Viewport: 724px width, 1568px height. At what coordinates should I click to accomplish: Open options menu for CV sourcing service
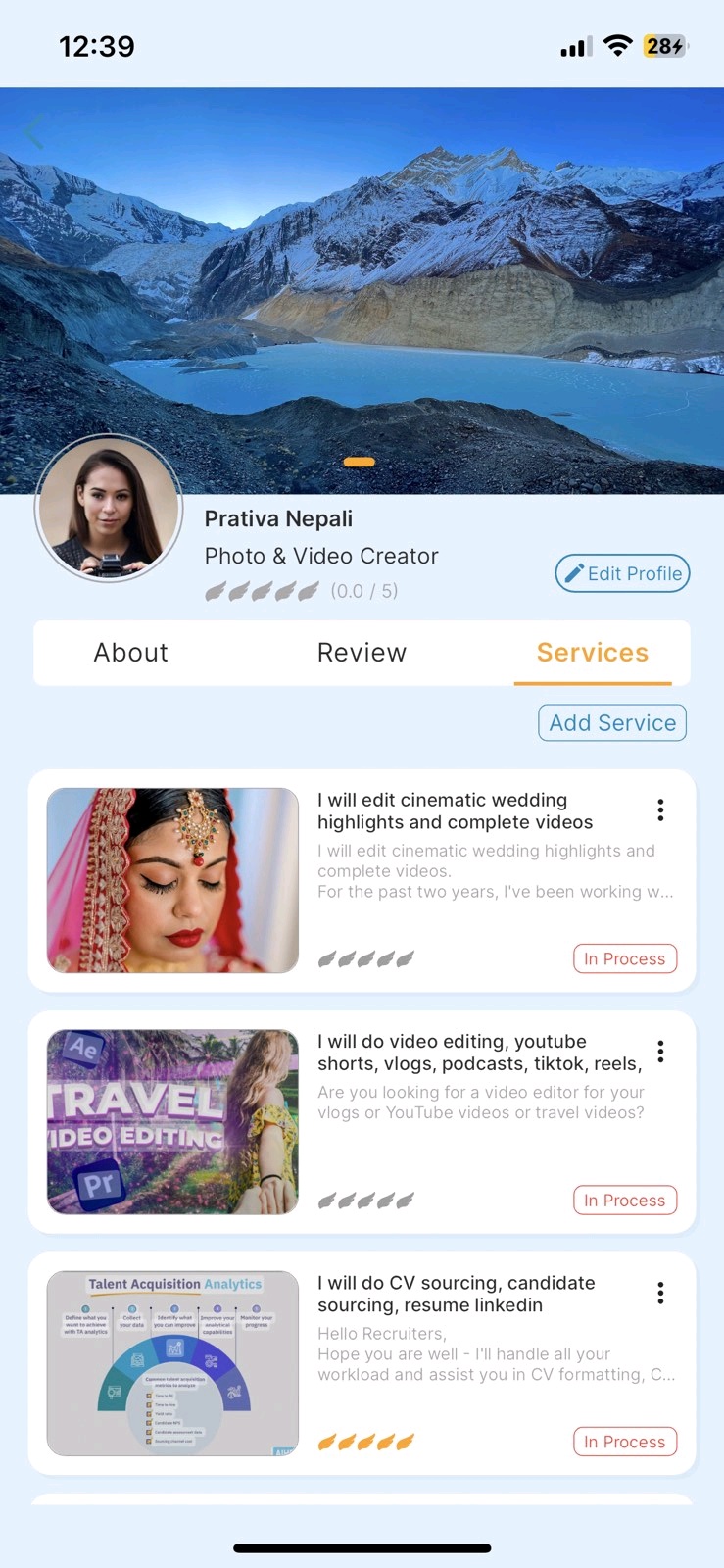click(x=660, y=1293)
